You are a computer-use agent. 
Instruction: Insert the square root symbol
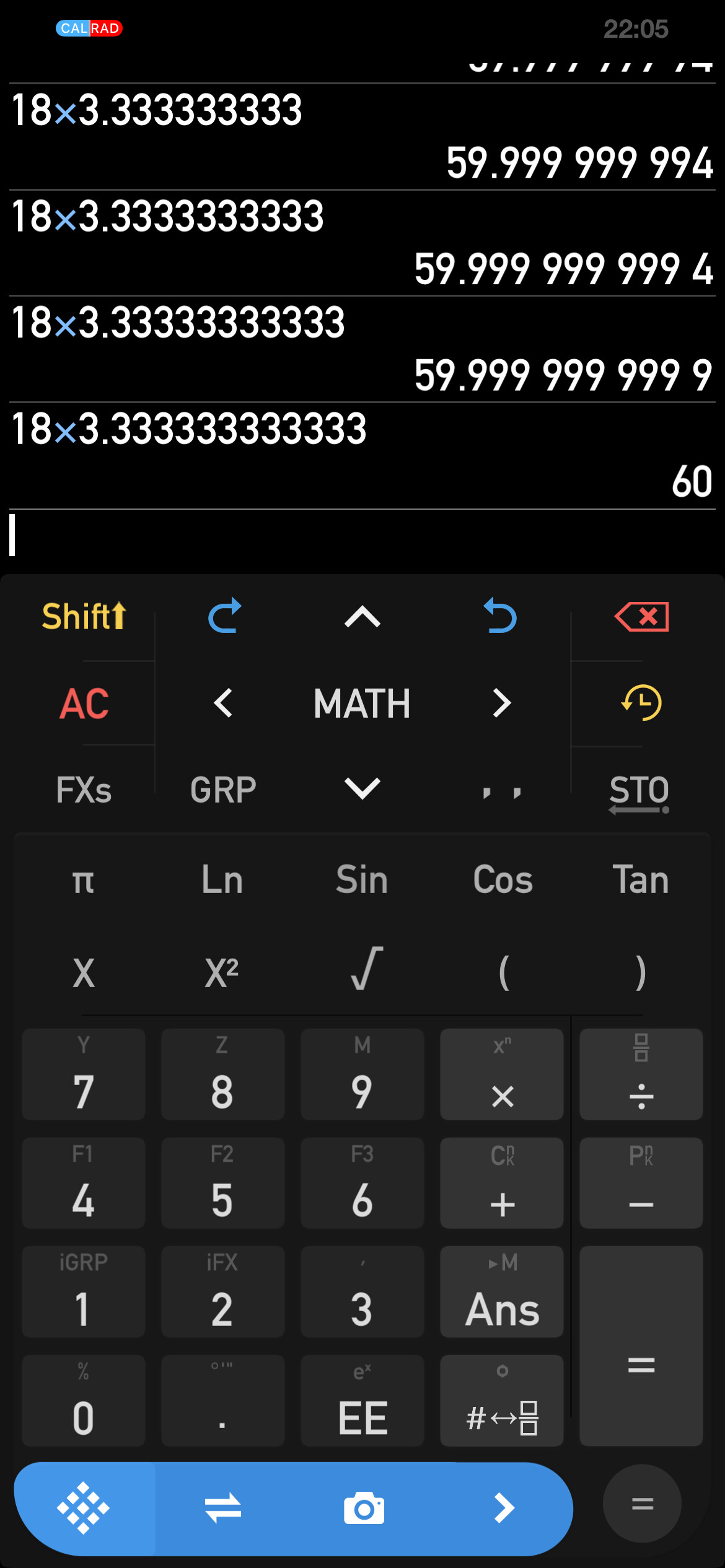pos(366,970)
